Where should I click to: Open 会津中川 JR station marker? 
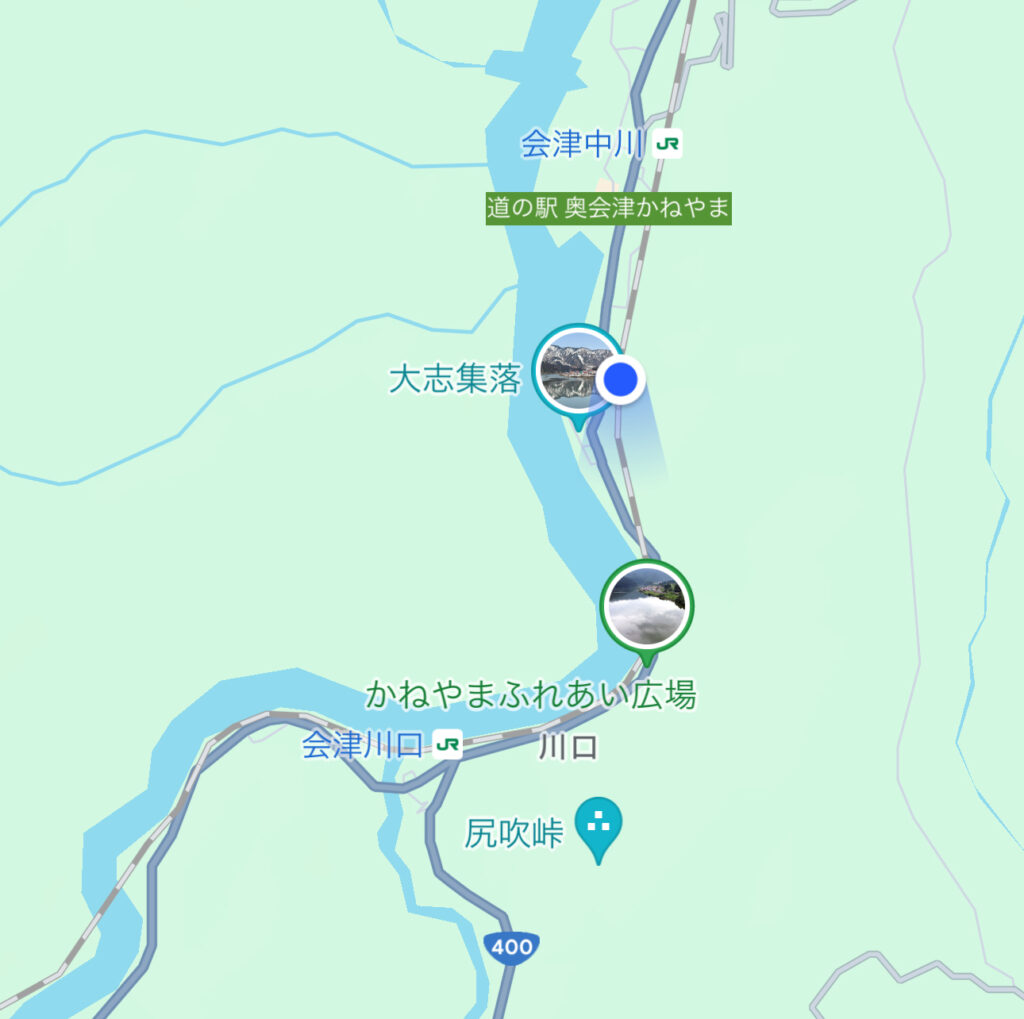click(669, 145)
